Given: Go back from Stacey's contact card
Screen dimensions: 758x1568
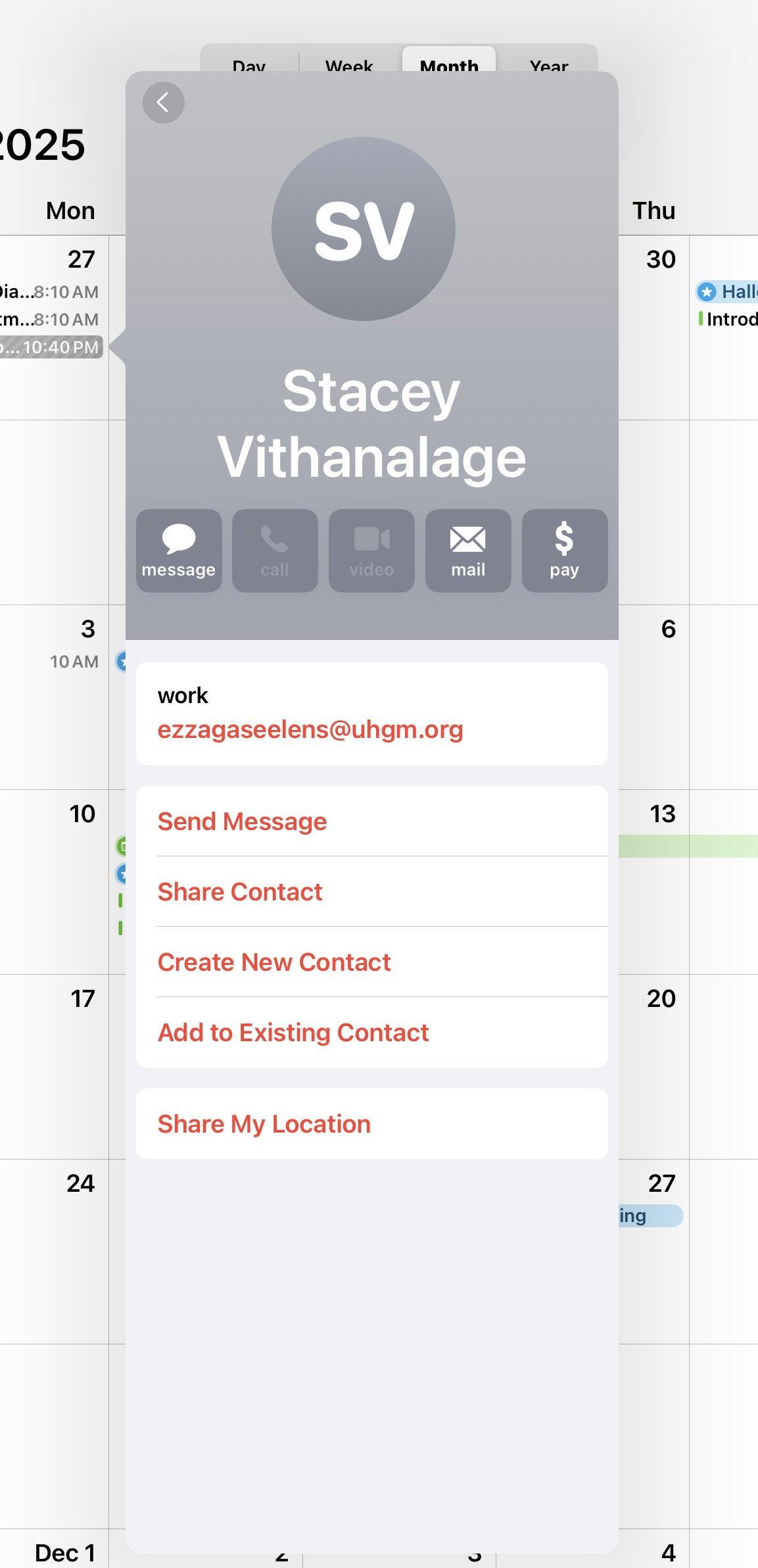Looking at the screenshot, I should point(163,103).
